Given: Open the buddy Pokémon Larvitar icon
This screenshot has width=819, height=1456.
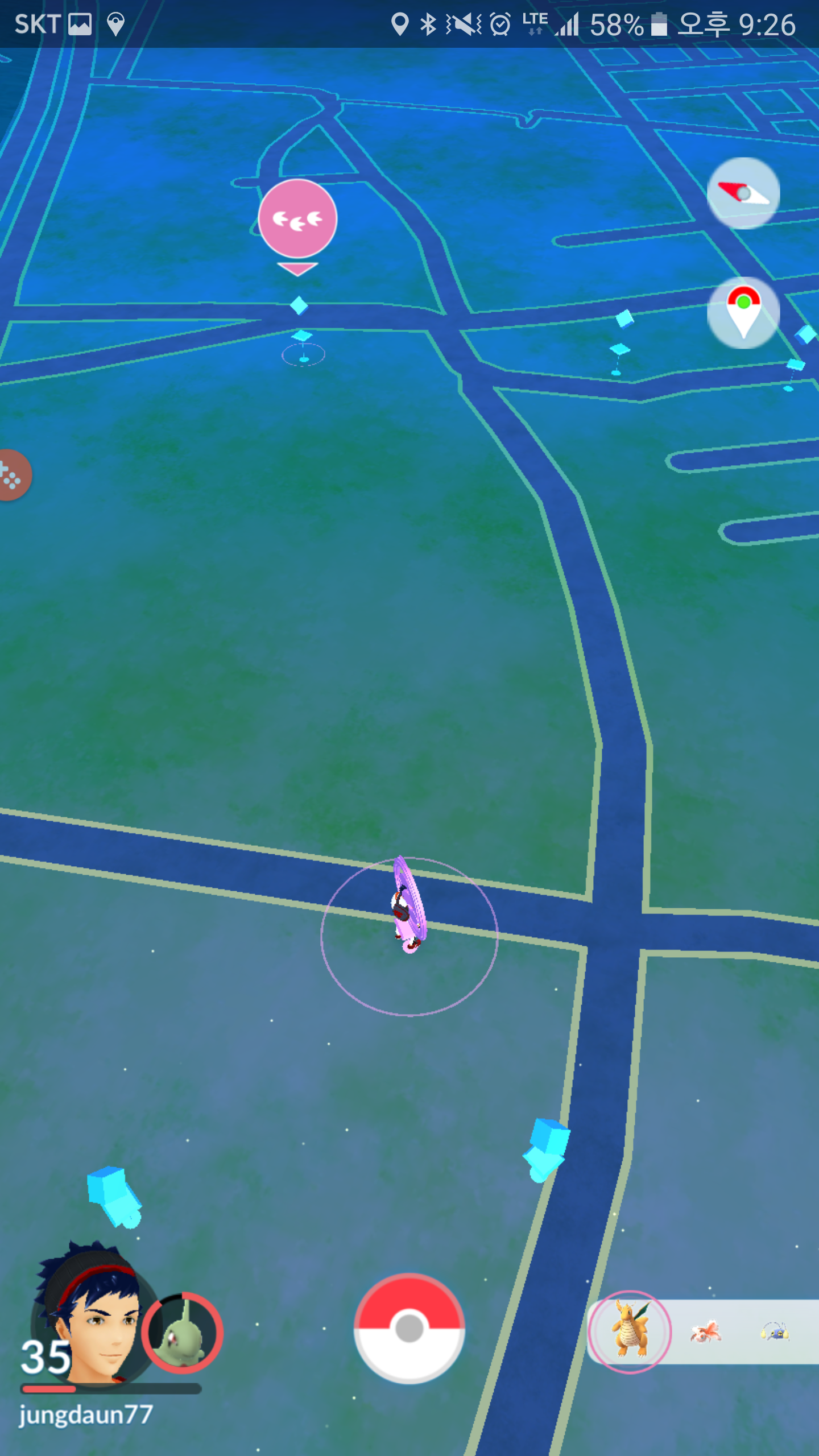Looking at the screenshot, I should 183,1333.
